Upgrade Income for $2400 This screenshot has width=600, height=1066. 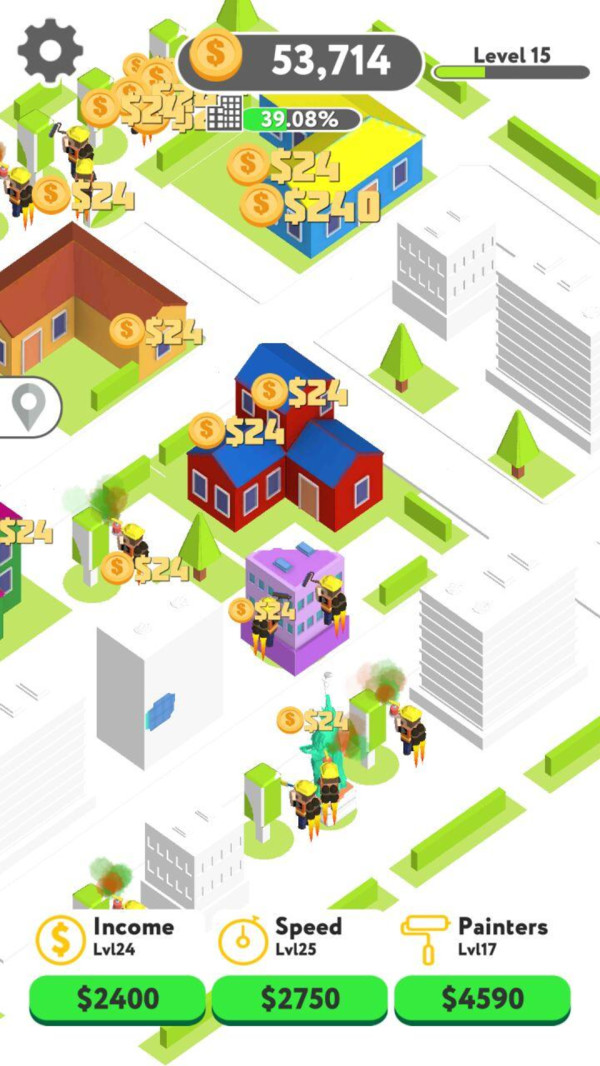pos(117,998)
